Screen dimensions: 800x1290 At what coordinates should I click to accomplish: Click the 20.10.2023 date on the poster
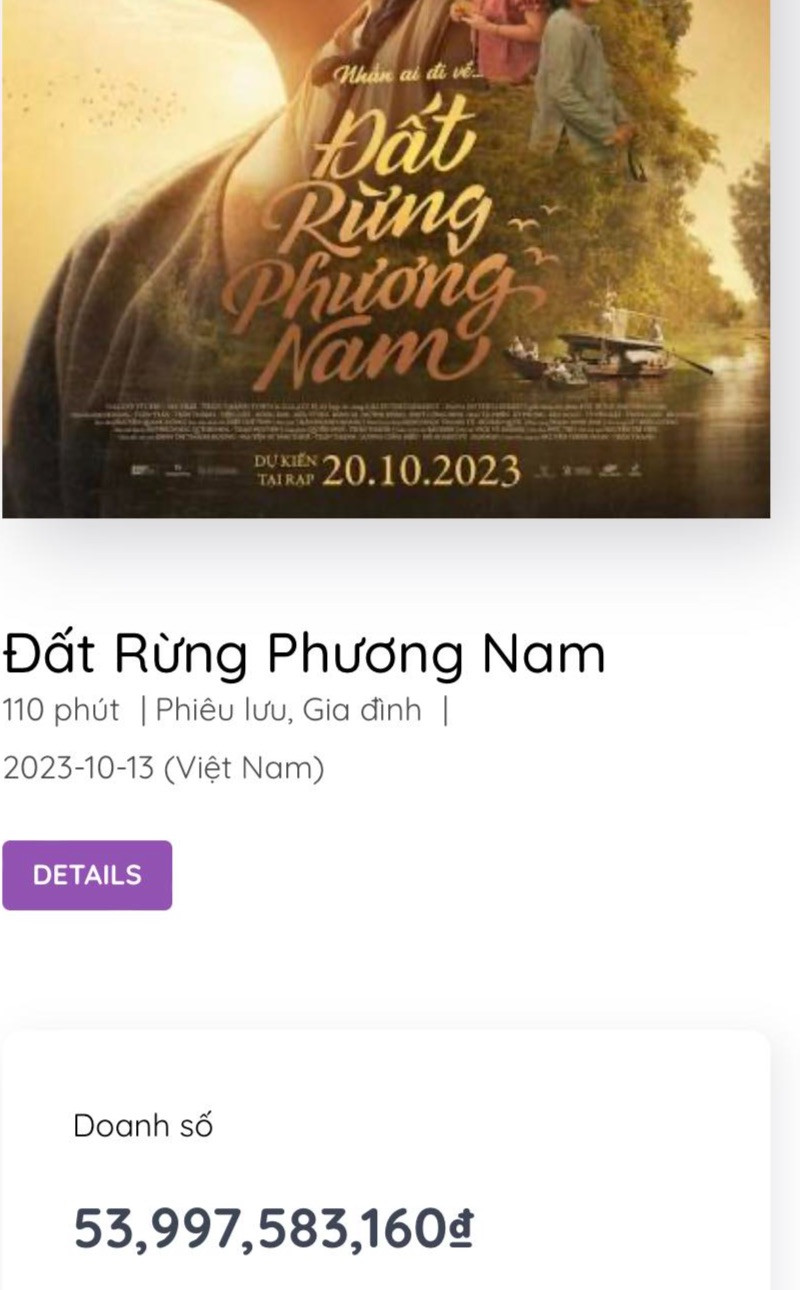point(420,467)
